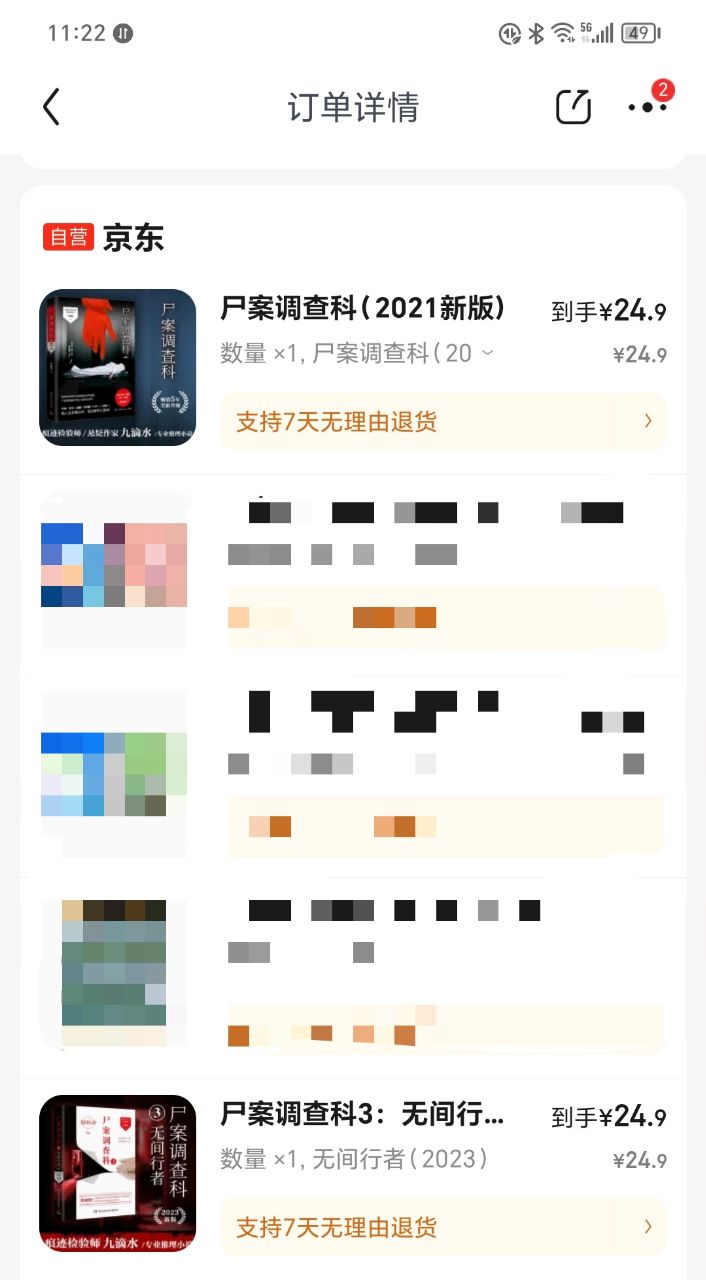
Task: Open the overflow menu with badge
Action: pos(647,106)
